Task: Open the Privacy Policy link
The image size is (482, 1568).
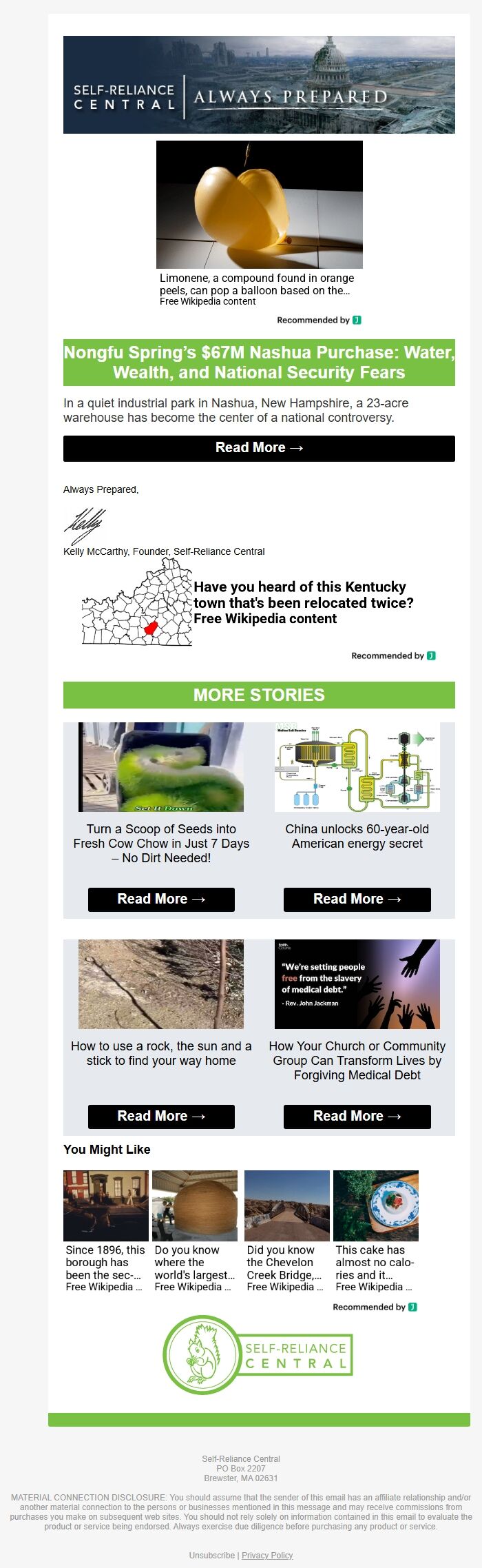Action: 267,1555
